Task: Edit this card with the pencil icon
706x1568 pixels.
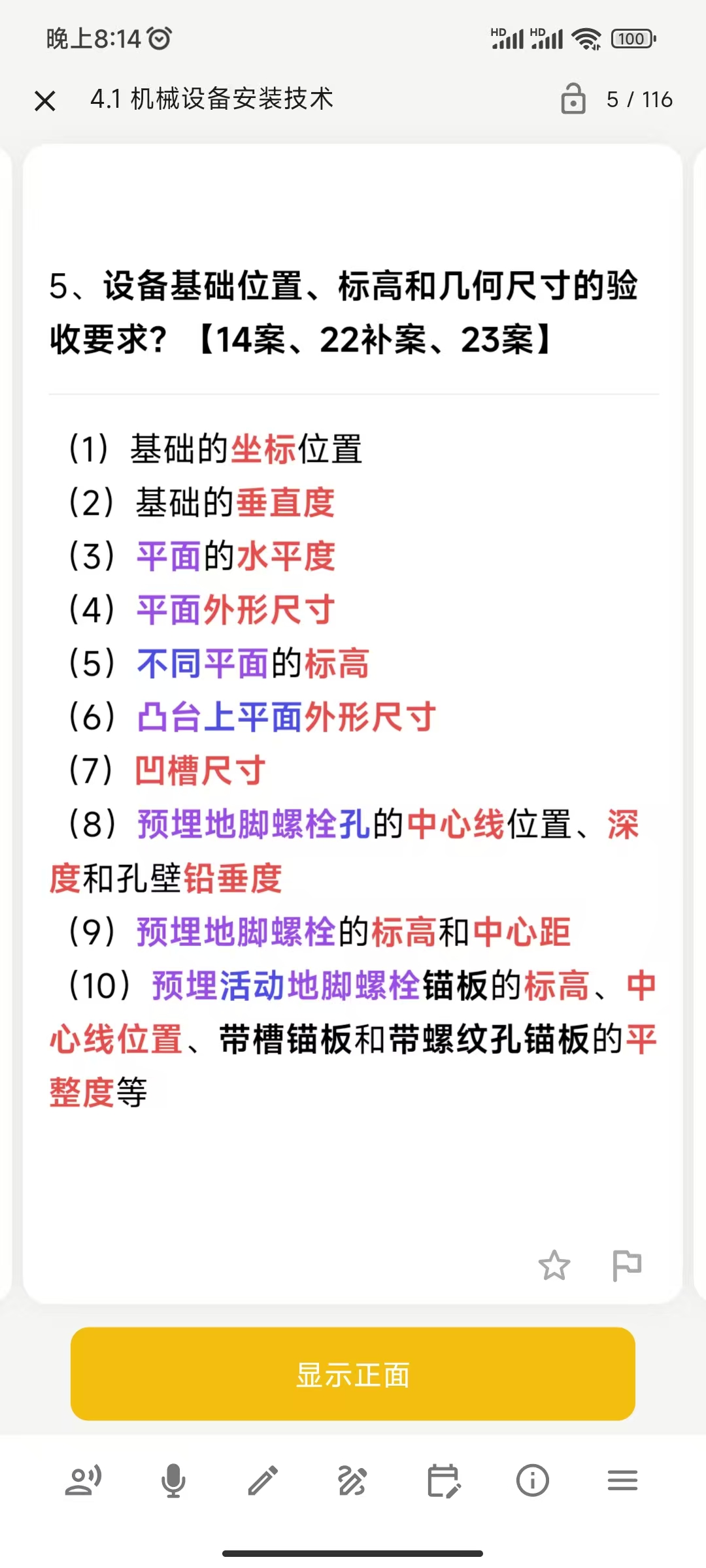Action: [x=263, y=1480]
